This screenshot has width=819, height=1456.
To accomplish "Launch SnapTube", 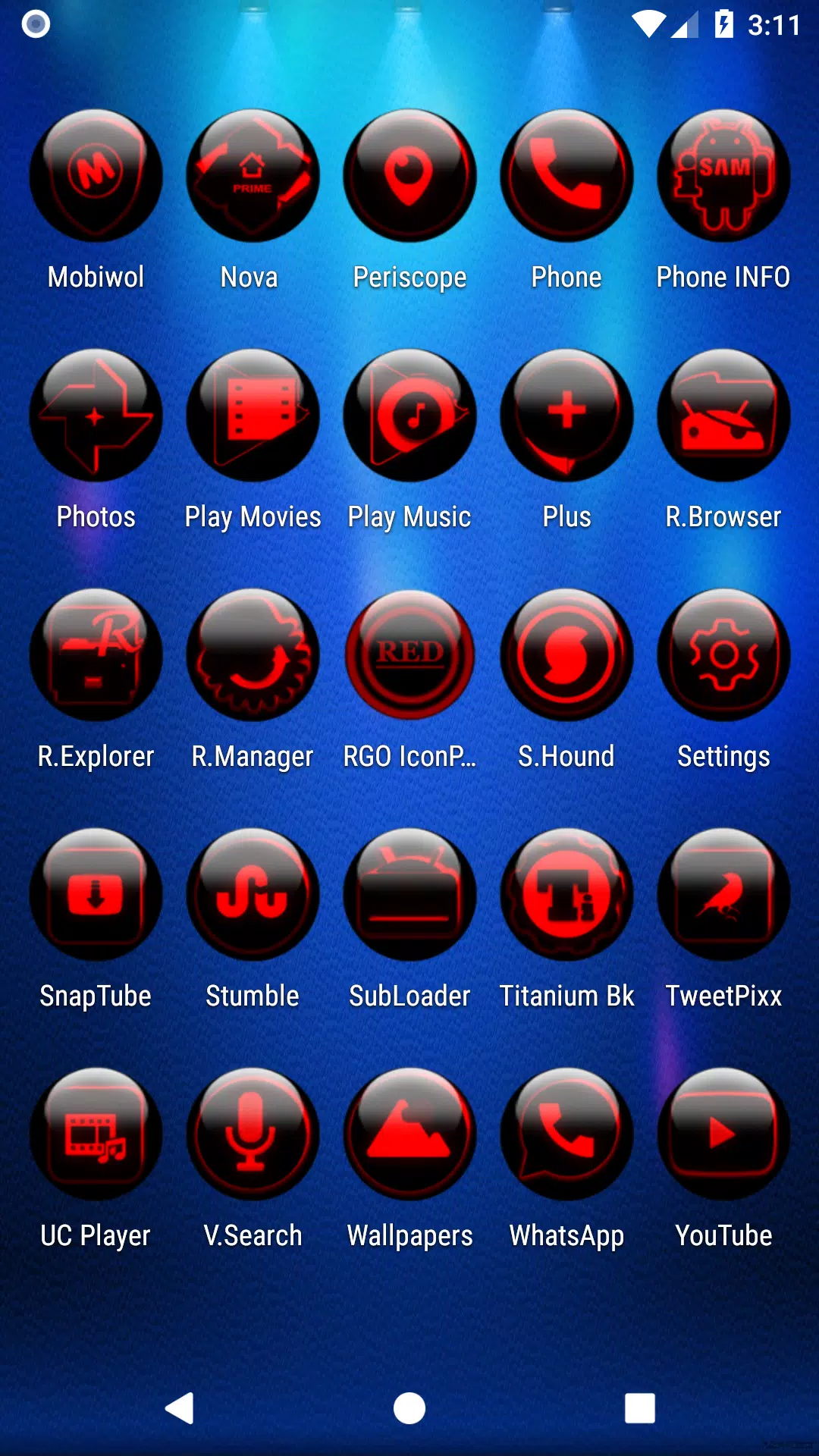I will point(96,895).
